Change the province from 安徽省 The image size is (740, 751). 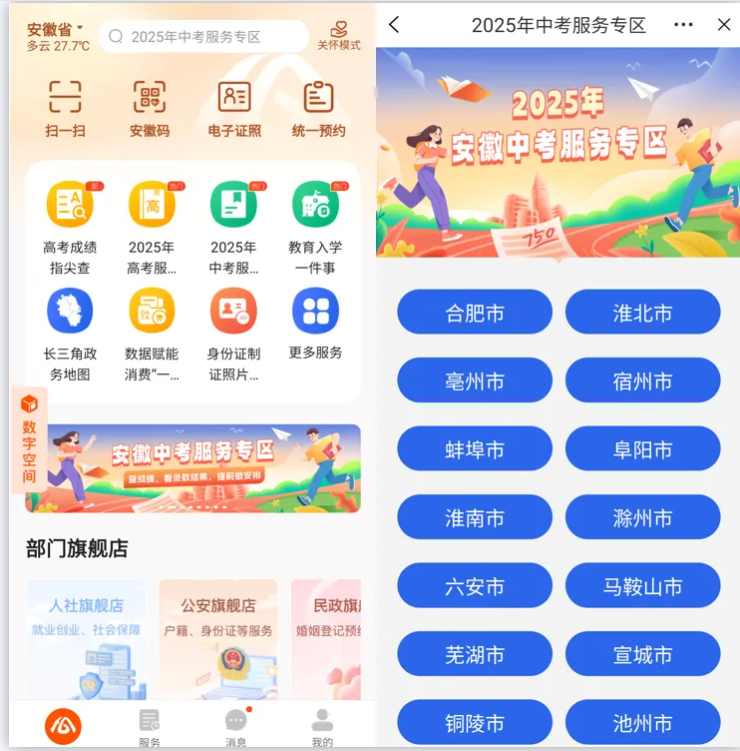tap(56, 29)
